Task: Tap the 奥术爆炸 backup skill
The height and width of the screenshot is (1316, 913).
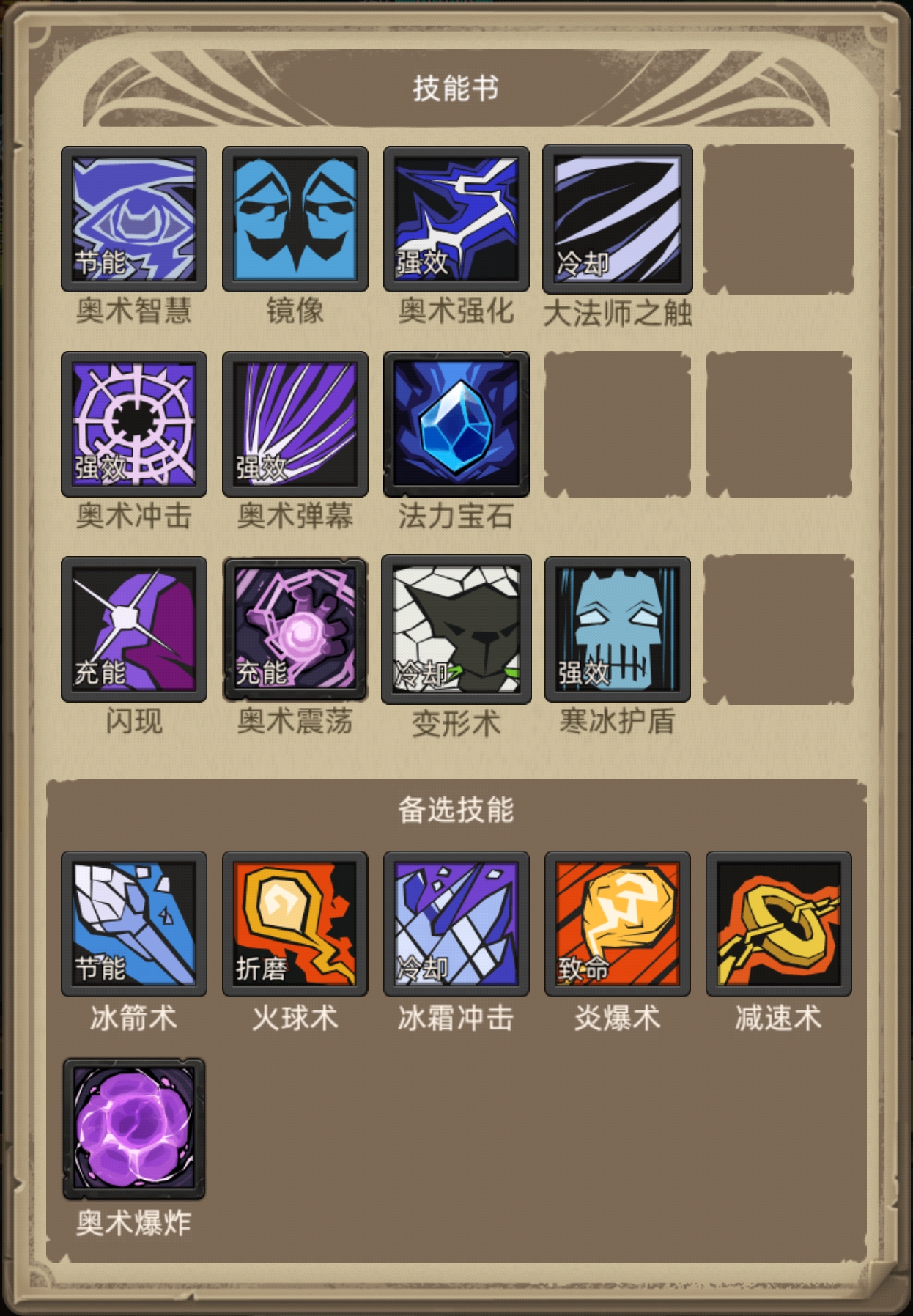Action: tap(134, 1129)
